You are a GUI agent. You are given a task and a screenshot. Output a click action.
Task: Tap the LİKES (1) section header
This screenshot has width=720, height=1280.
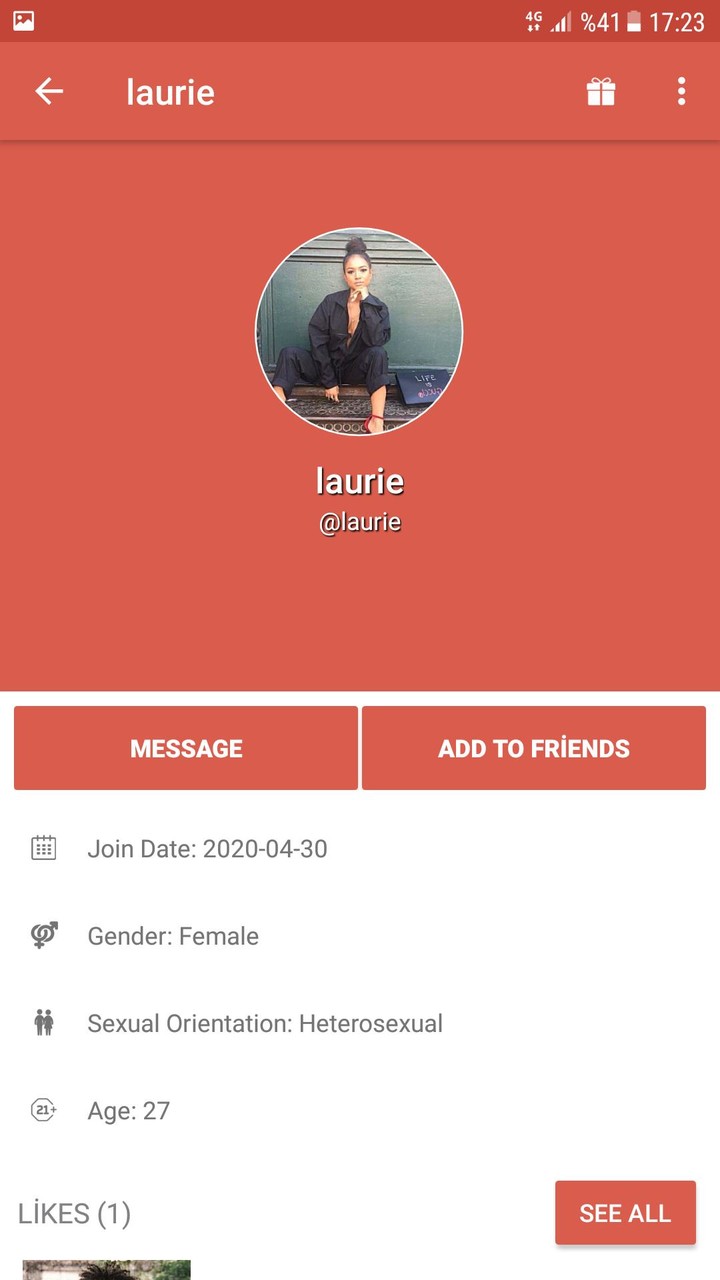point(74,1213)
